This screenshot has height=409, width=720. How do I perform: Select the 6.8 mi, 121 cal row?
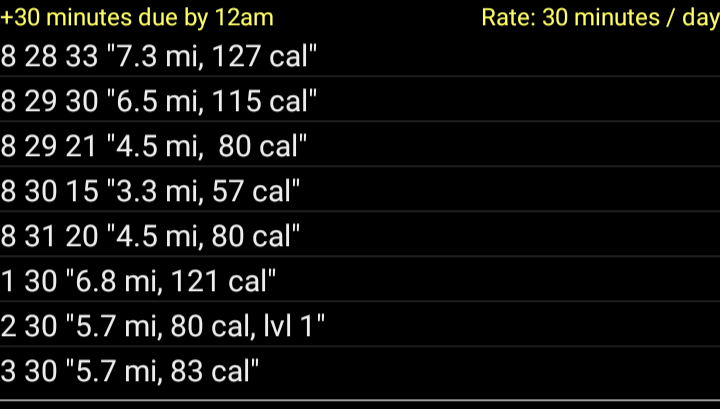138,281
